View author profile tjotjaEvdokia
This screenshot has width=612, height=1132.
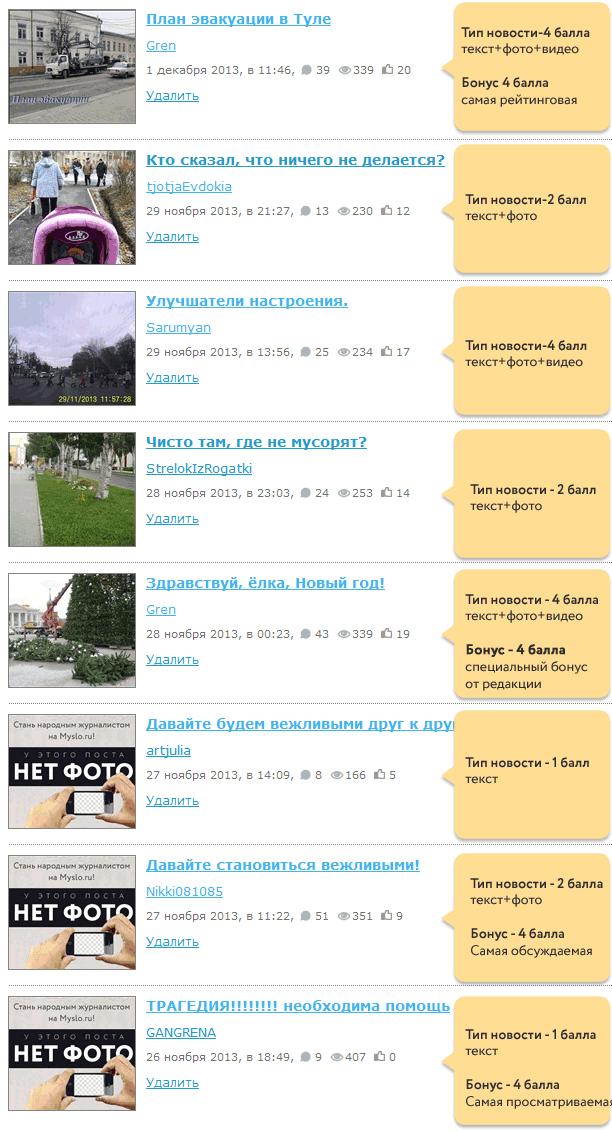pyautogui.click(x=189, y=186)
